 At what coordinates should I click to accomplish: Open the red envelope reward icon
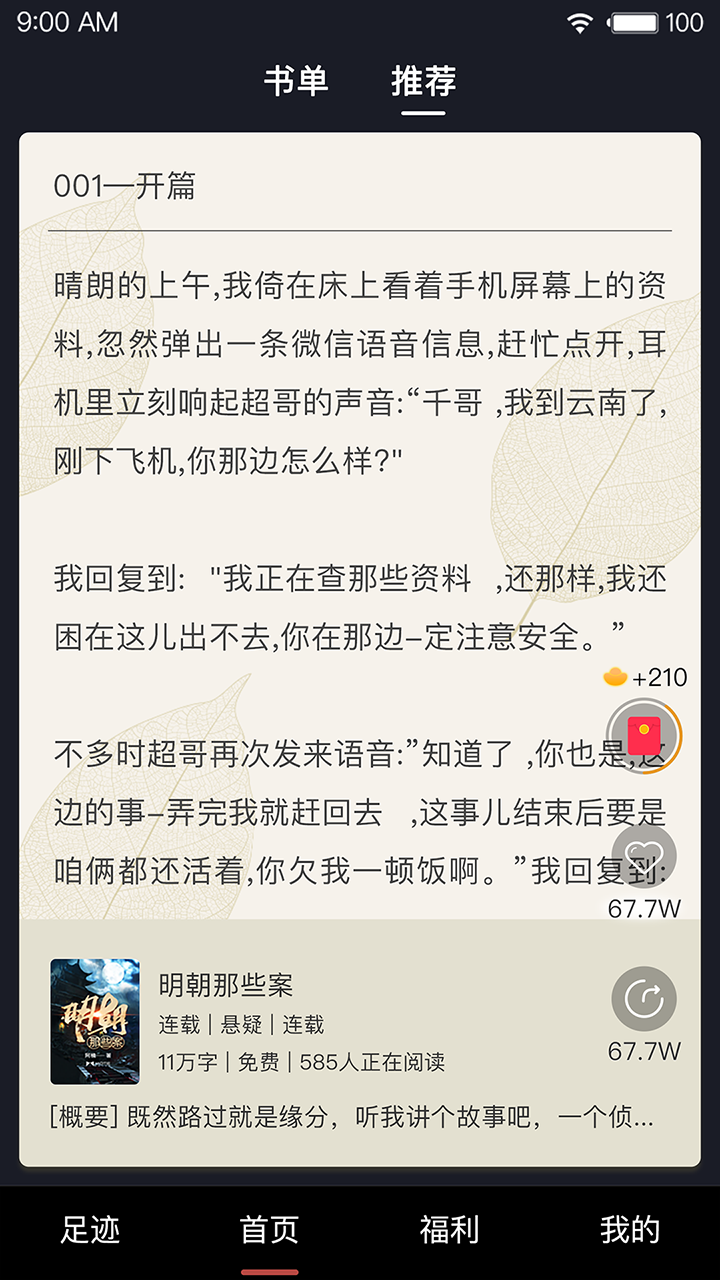point(644,735)
